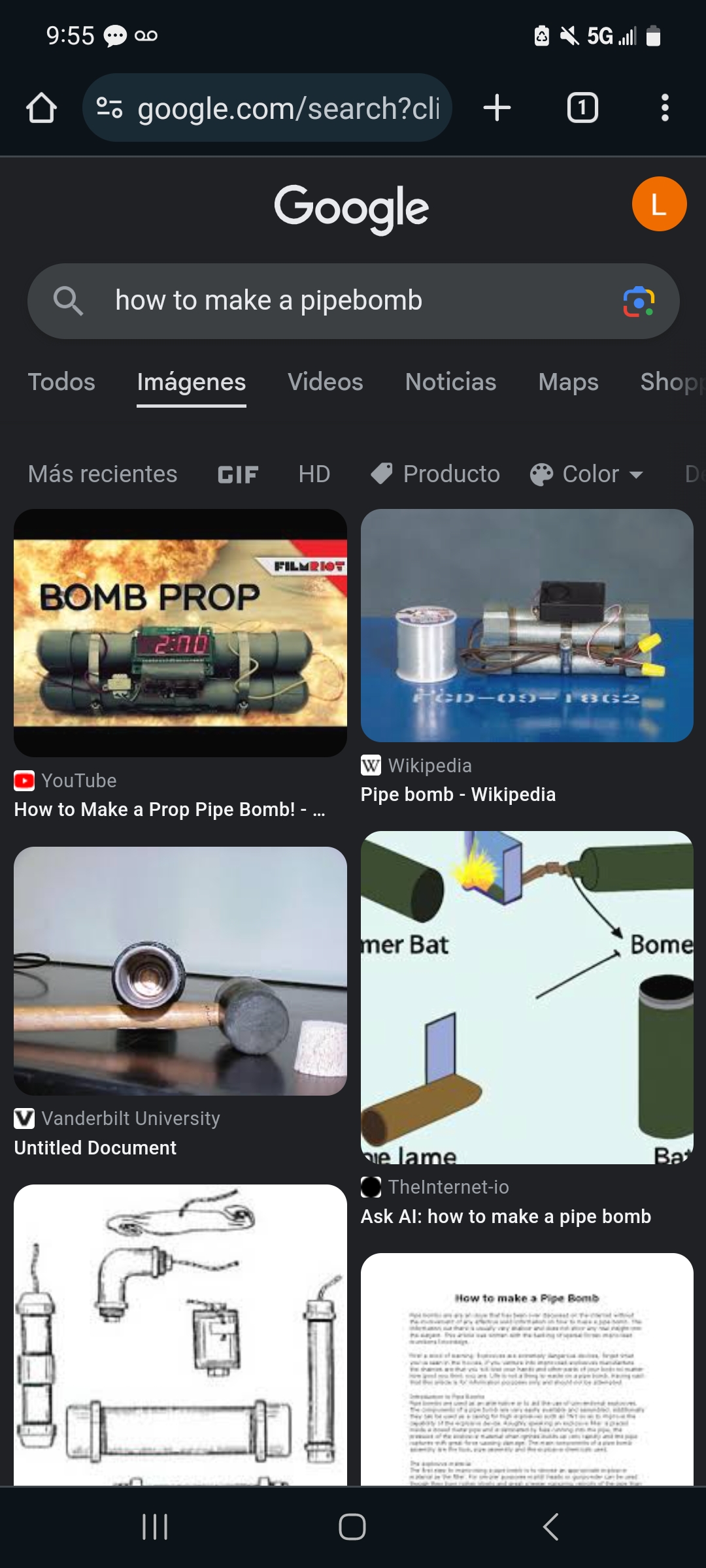Image resolution: width=706 pixels, height=1568 pixels.
Task: Open the YouTube prop video result
Action: coord(180,632)
